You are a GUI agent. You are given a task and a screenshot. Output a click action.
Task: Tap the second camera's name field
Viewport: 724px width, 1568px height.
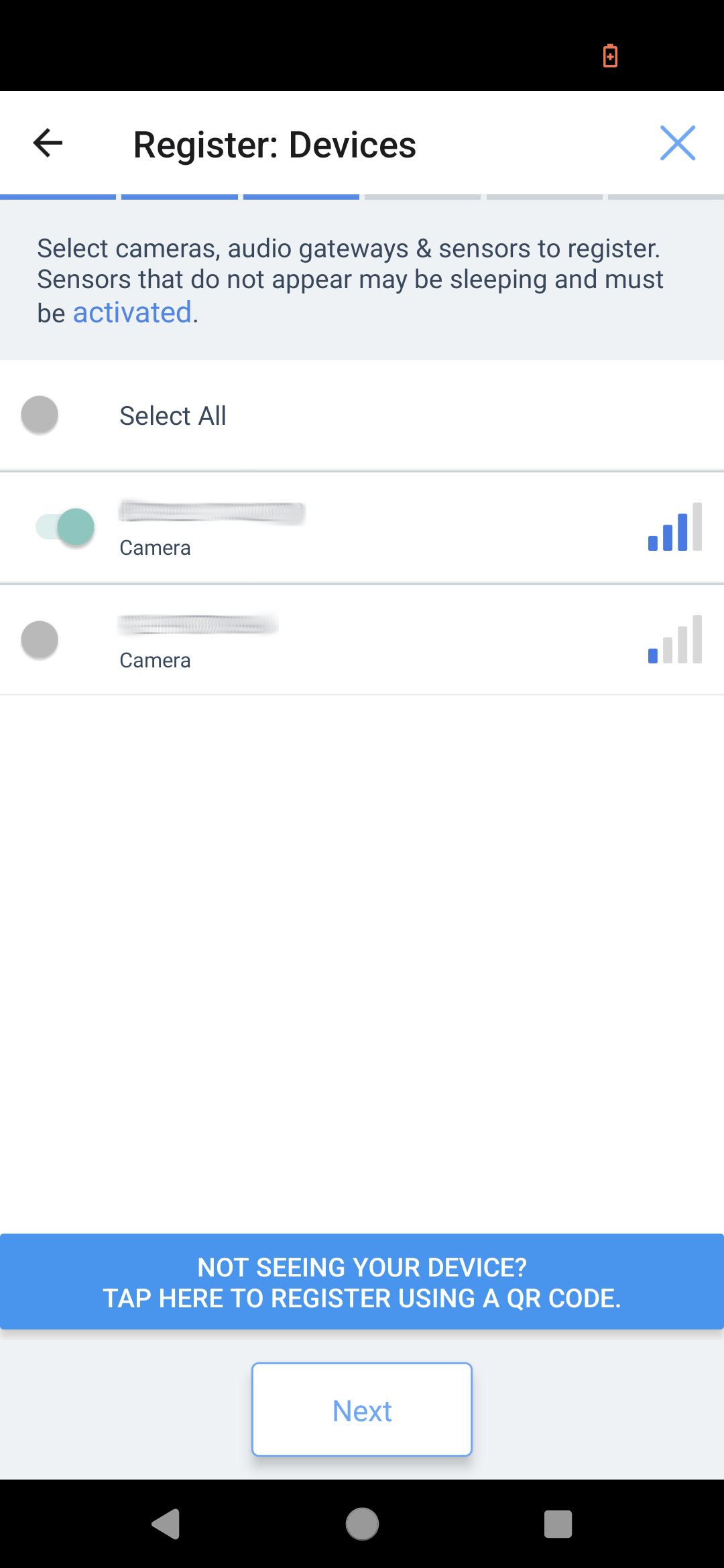coord(198,625)
